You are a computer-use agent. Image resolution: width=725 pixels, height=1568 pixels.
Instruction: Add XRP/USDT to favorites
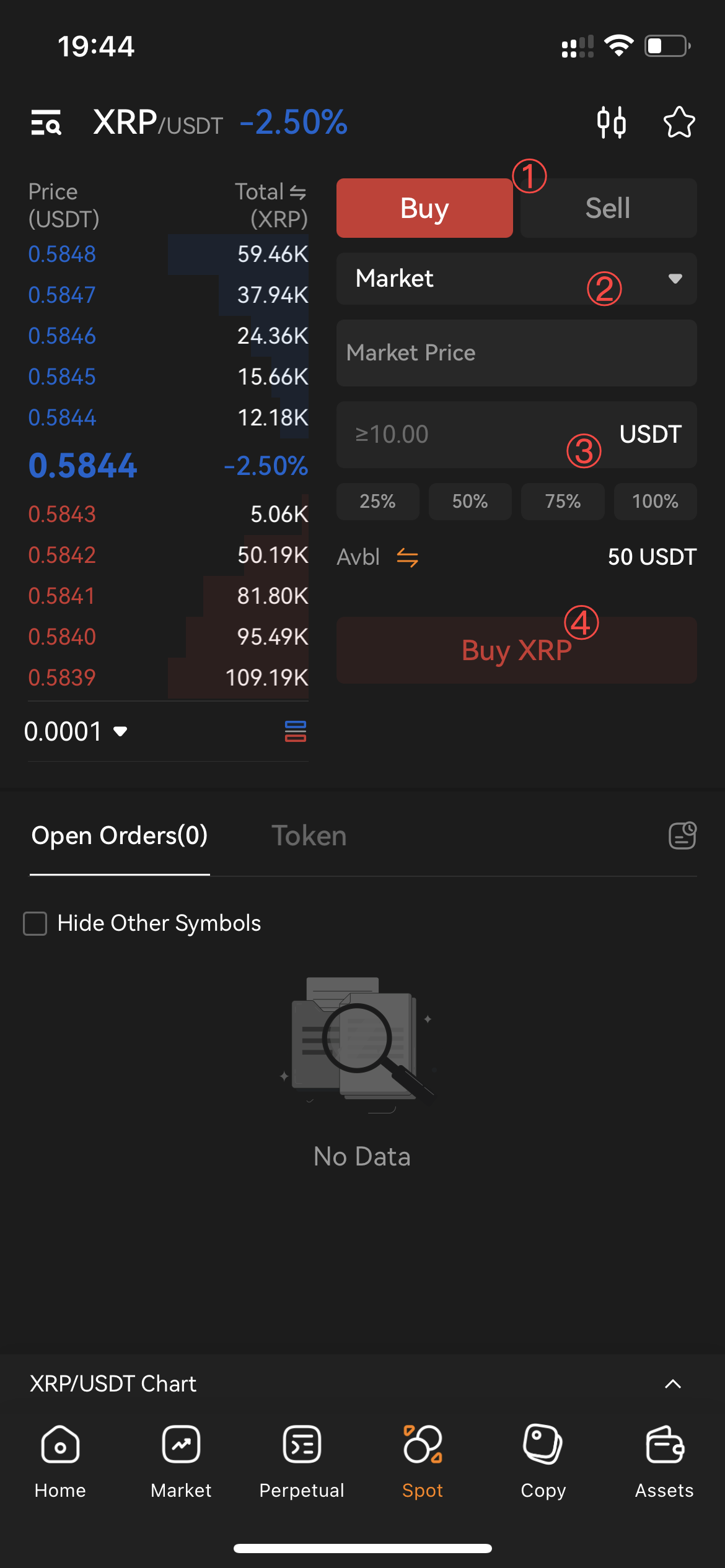[x=679, y=122]
